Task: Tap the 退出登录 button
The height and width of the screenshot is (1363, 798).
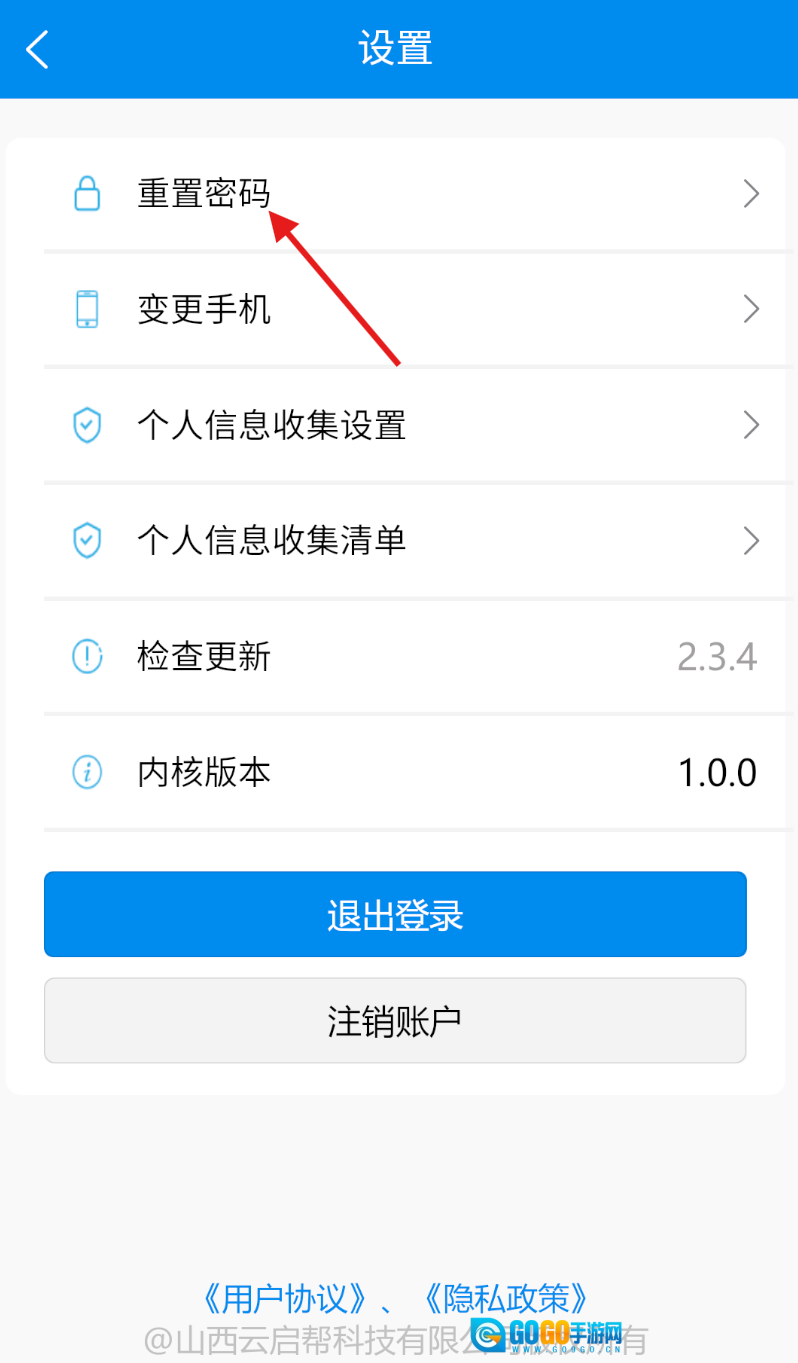Action: 395,915
